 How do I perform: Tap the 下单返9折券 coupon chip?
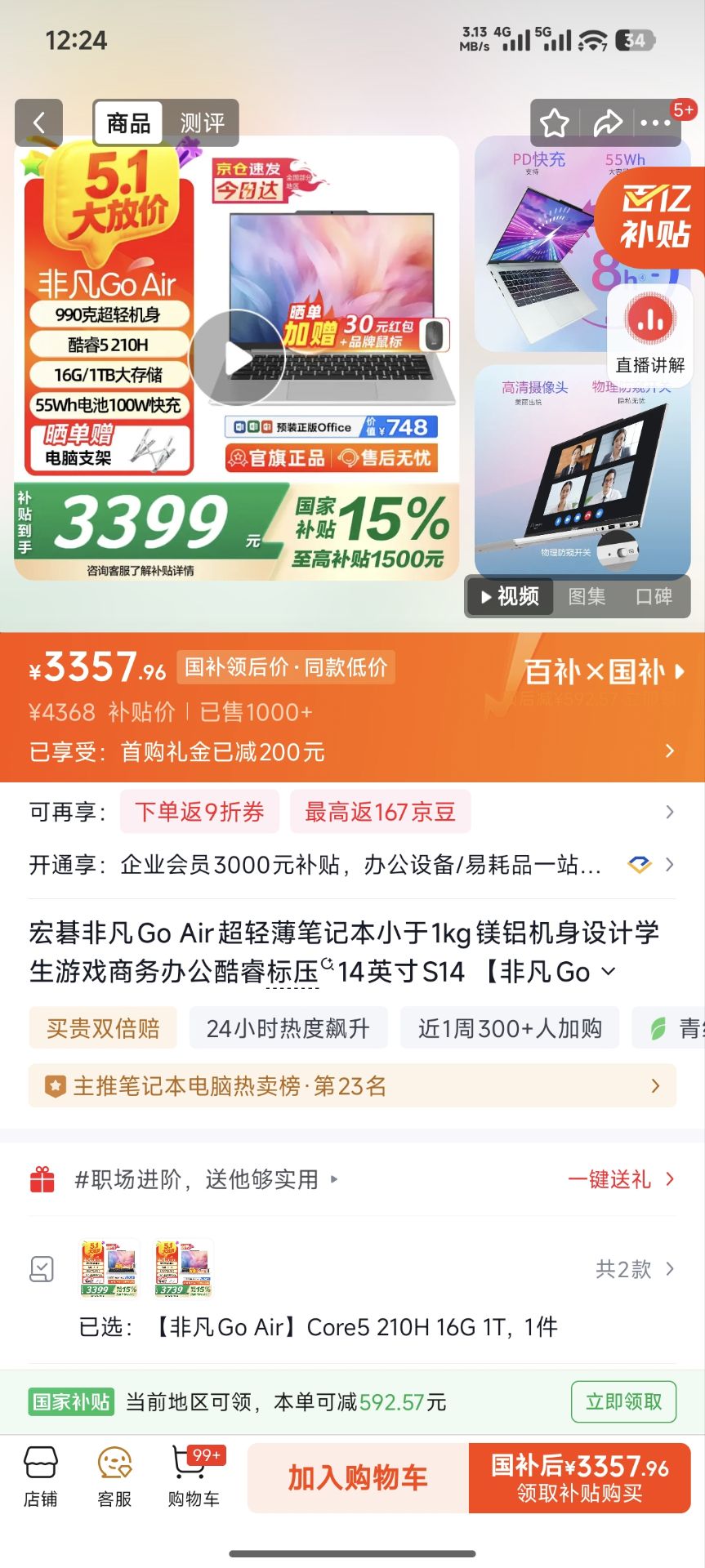[199, 812]
